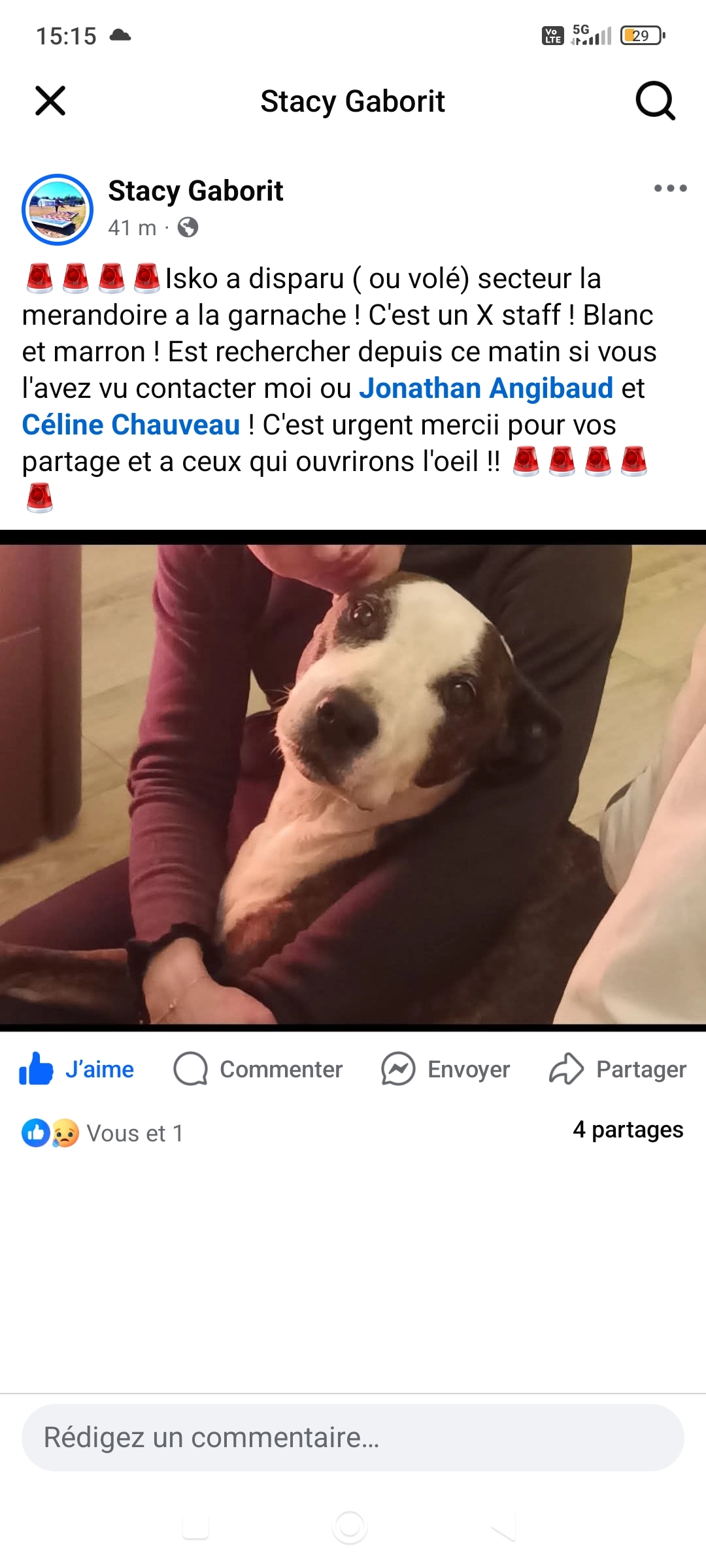
Task: Close the Stacy Gaborit post view
Action: (50, 101)
